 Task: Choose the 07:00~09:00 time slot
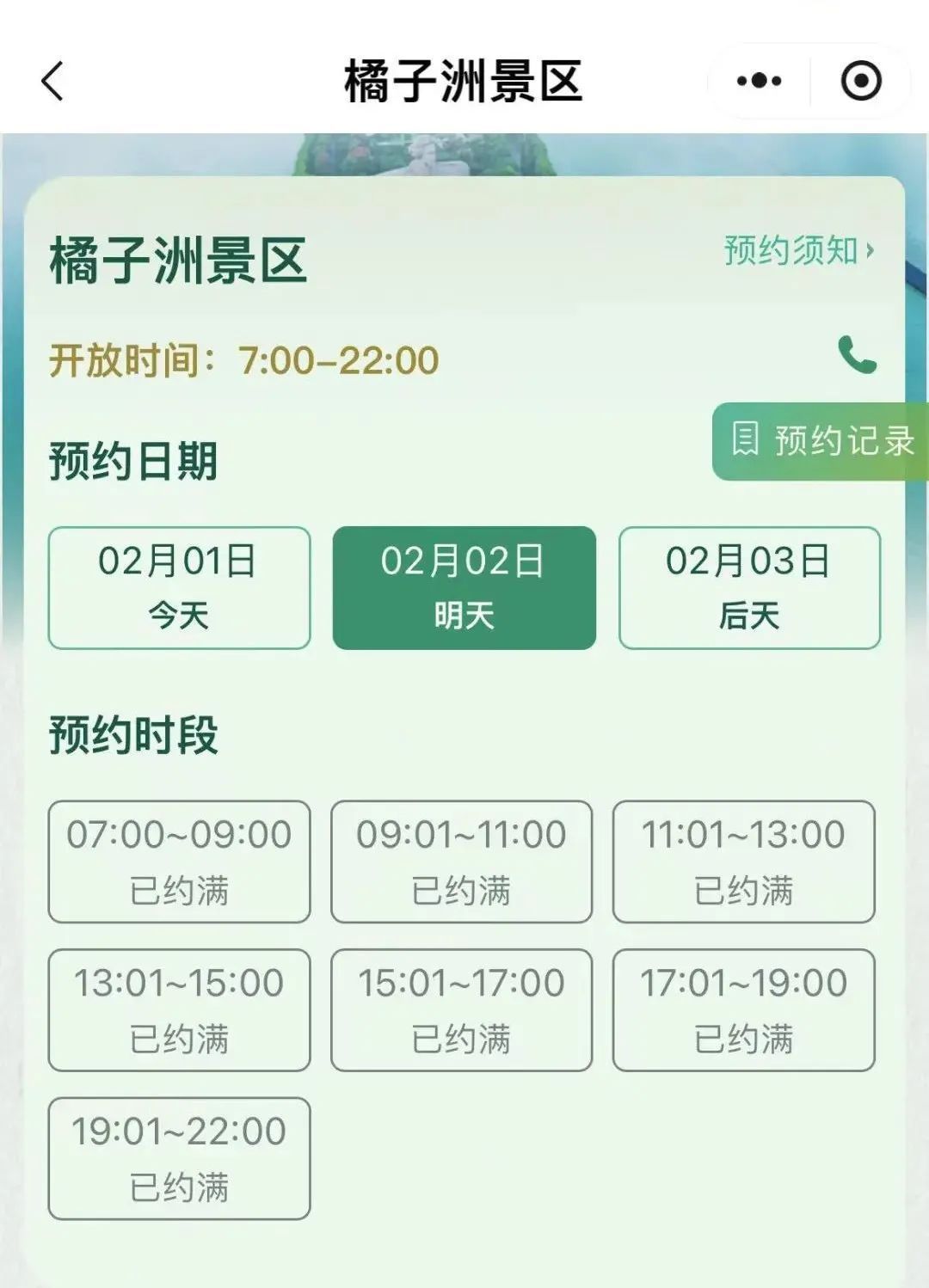point(179,862)
